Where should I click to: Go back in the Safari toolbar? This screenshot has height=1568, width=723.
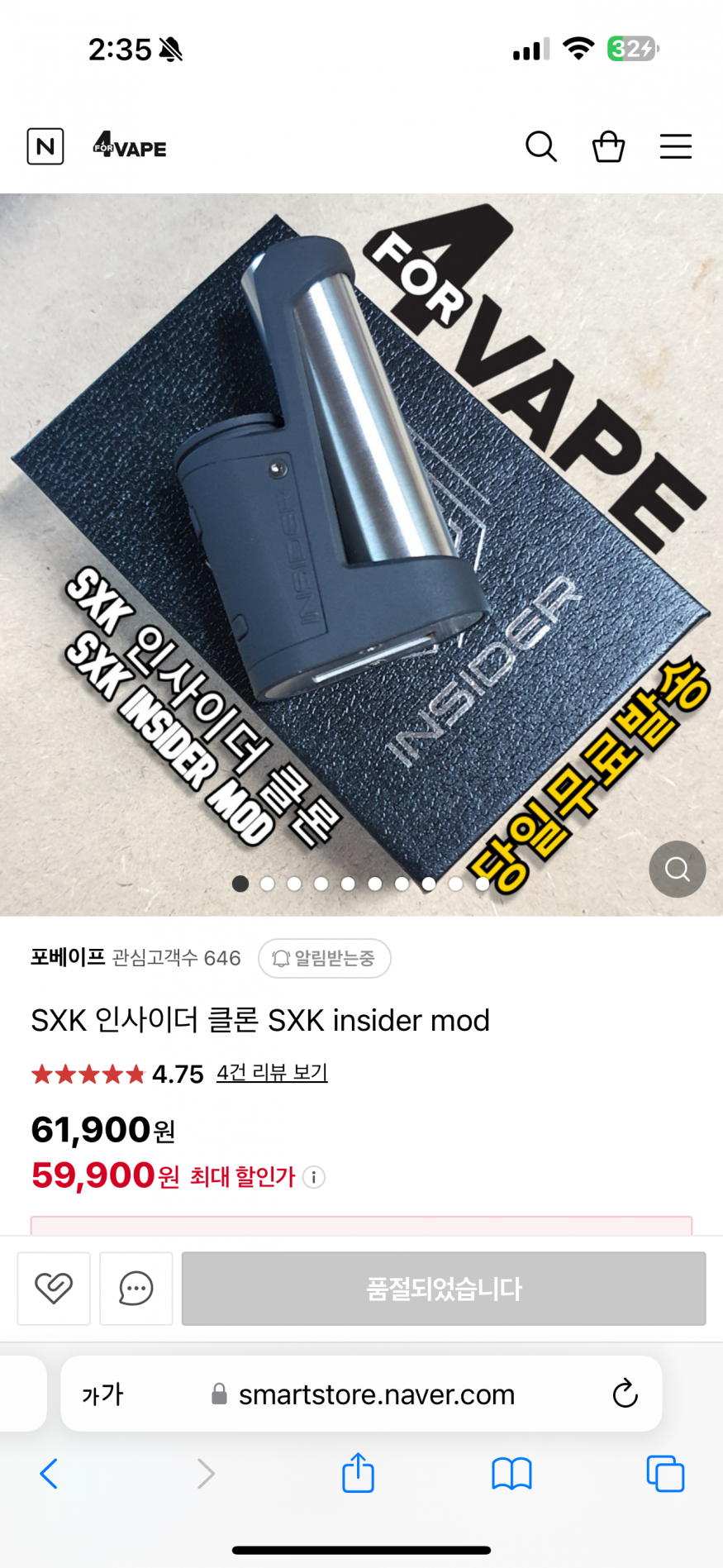[x=50, y=1473]
